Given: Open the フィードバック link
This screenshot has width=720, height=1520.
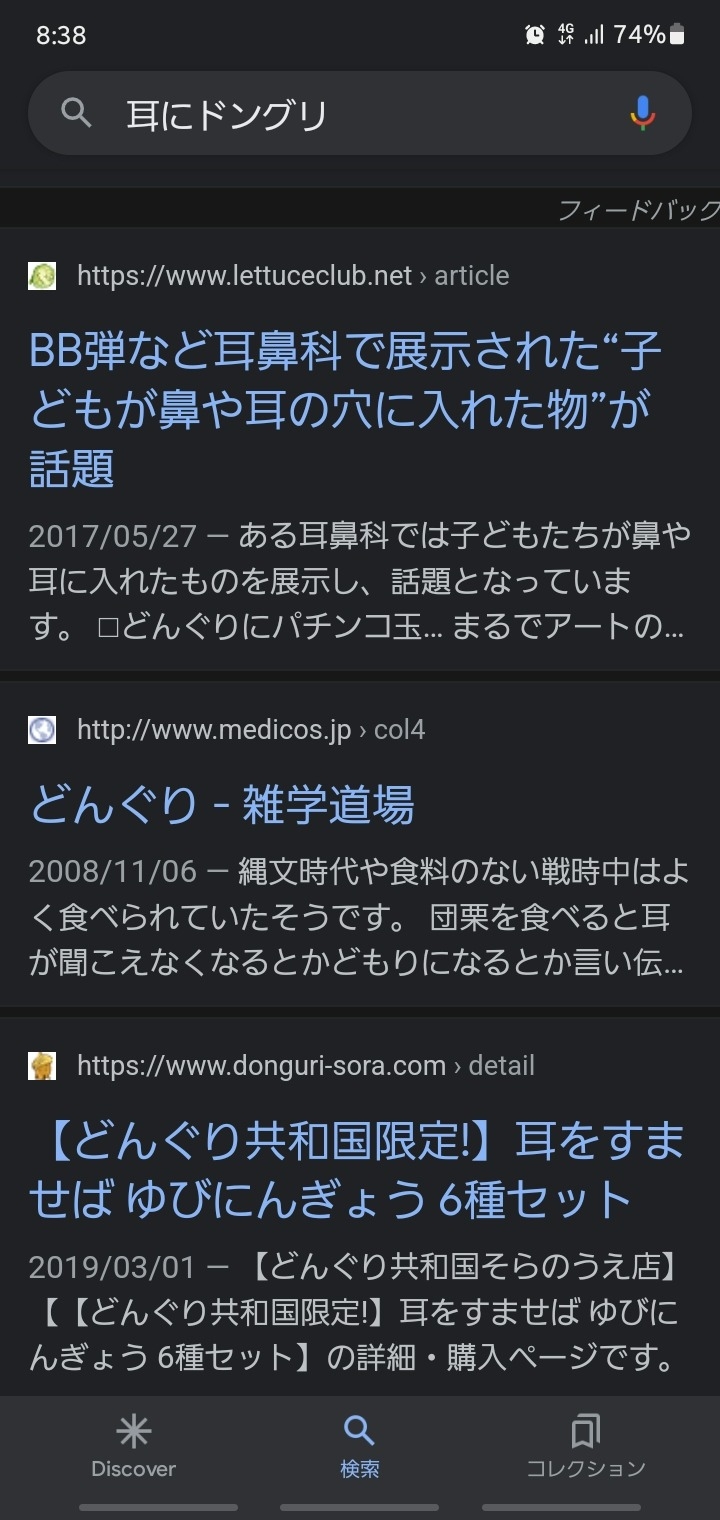Looking at the screenshot, I should click(x=638, y=210).
